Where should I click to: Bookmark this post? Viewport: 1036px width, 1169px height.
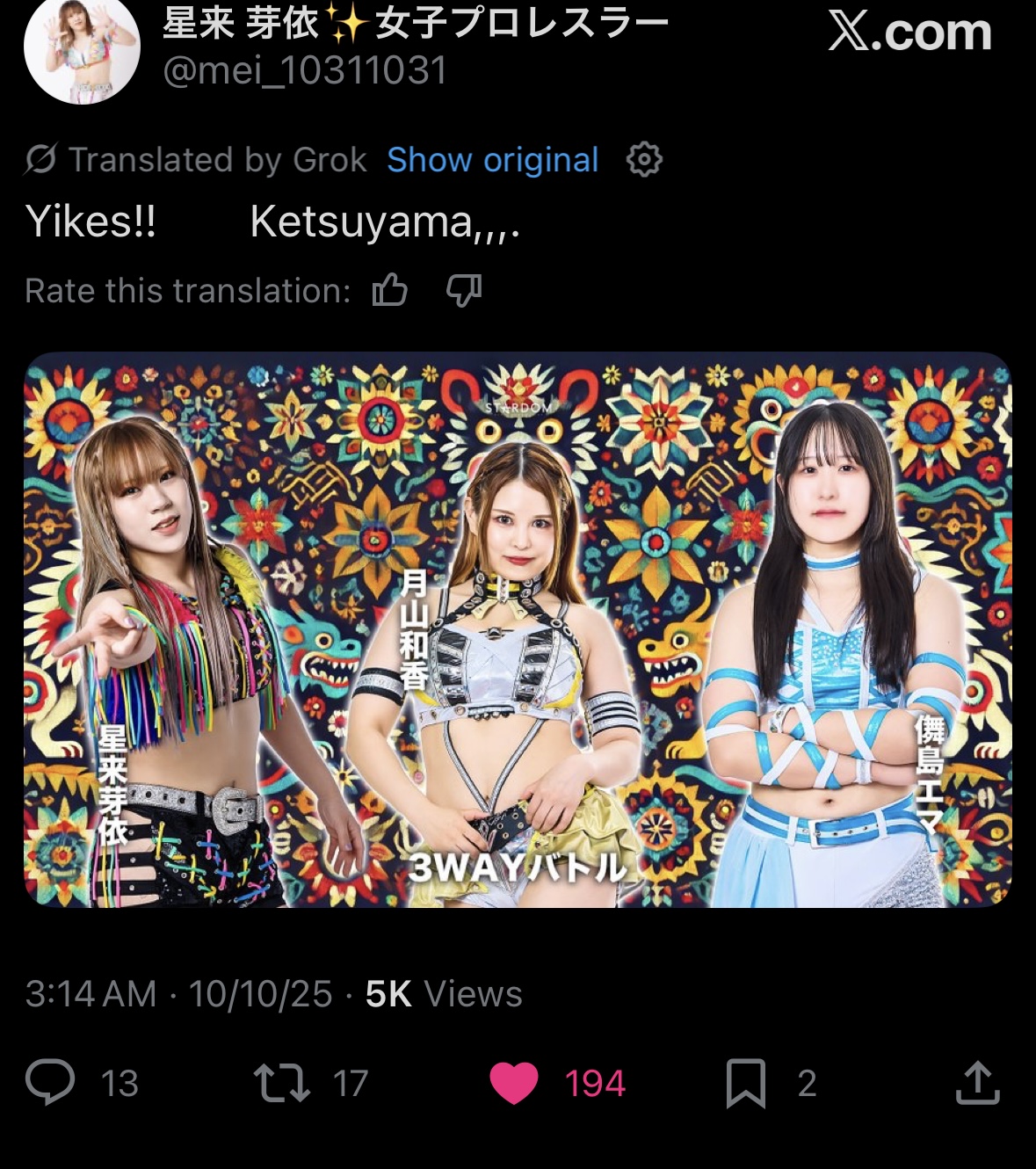click(x=745, y=1082)
